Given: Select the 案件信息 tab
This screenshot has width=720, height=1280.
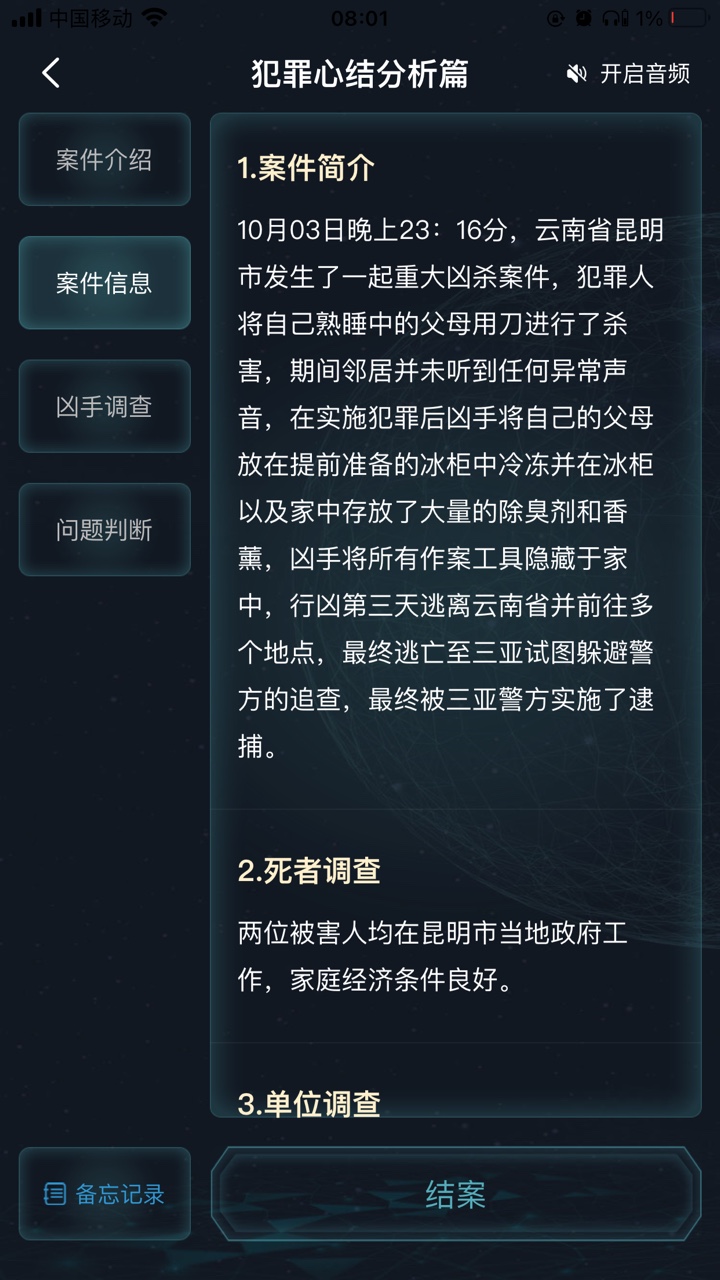Looking at the screenshot, I should [104, 283].
